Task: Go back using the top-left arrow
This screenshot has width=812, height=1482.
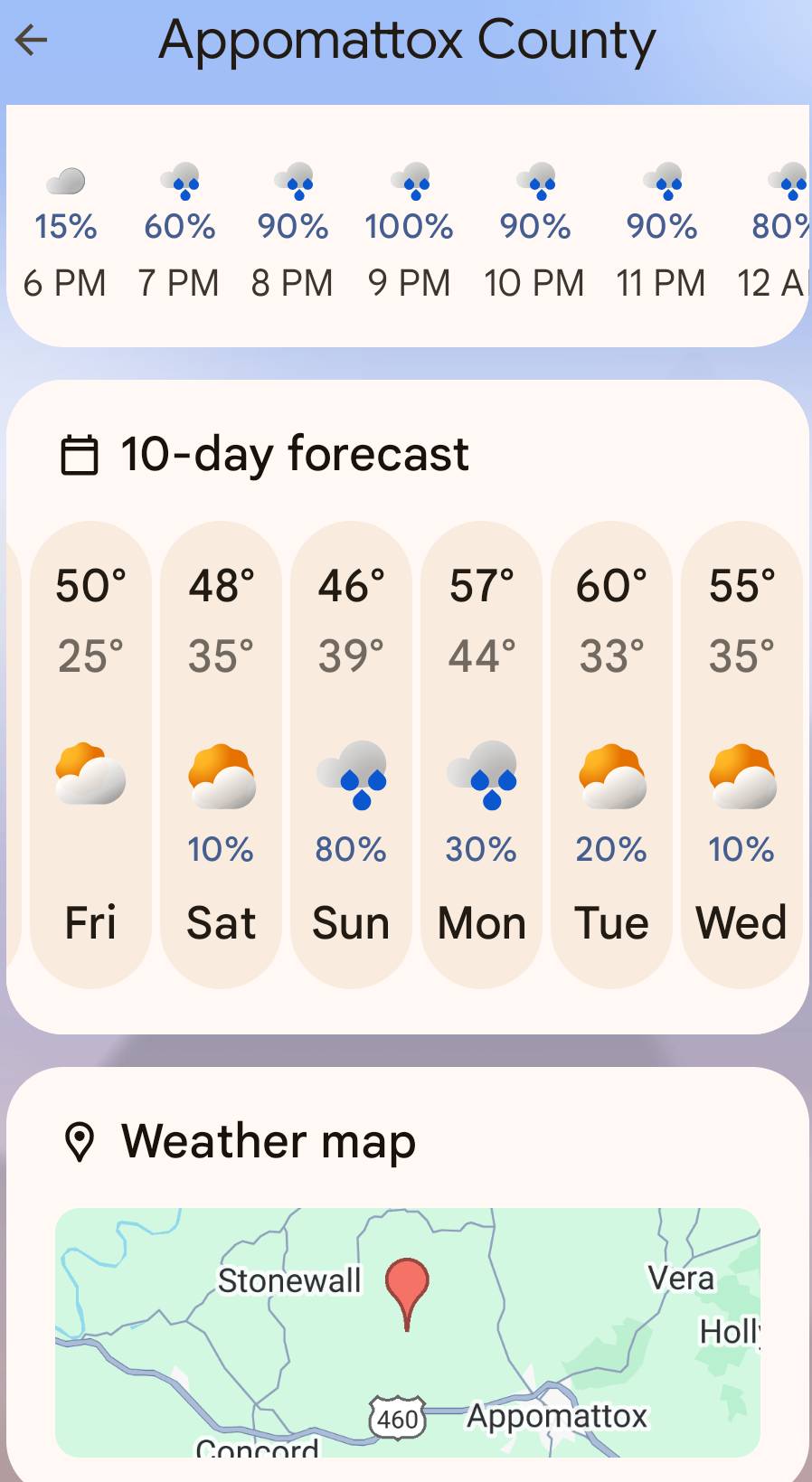Action: click(x=32, y=40)
